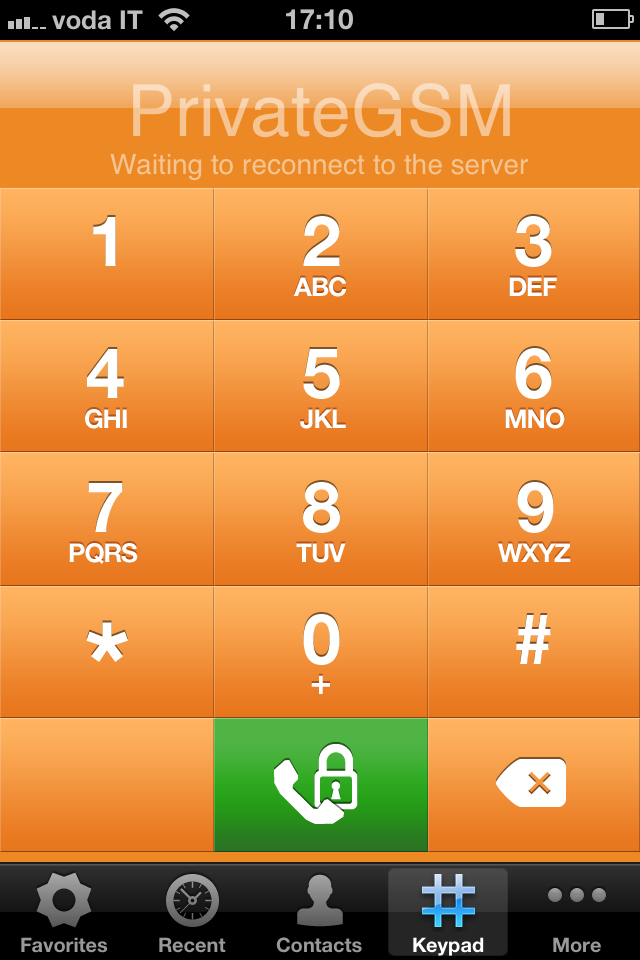
Task: Switch to the Favorites tab
Action: 64,913
